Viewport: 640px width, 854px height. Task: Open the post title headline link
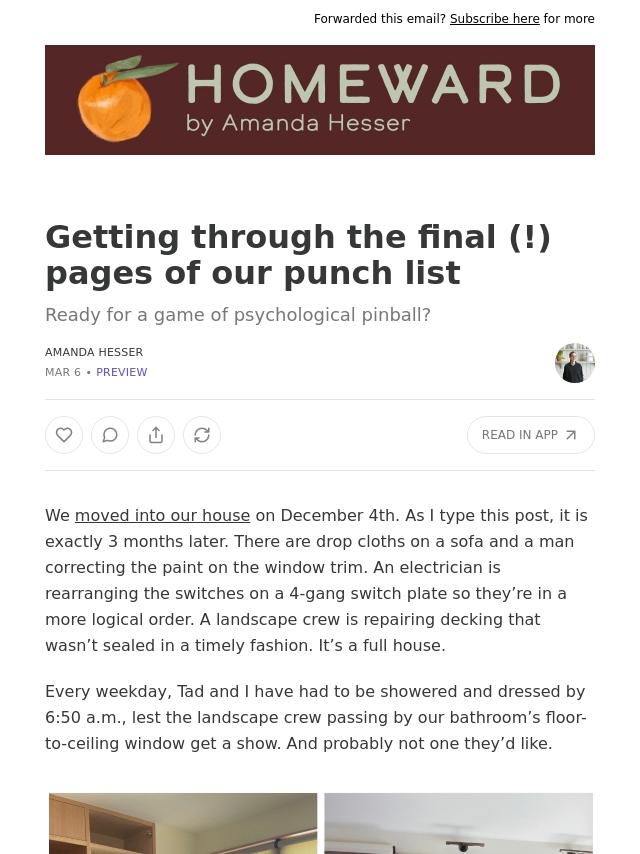pyautogui.click(x=298, y=255)
